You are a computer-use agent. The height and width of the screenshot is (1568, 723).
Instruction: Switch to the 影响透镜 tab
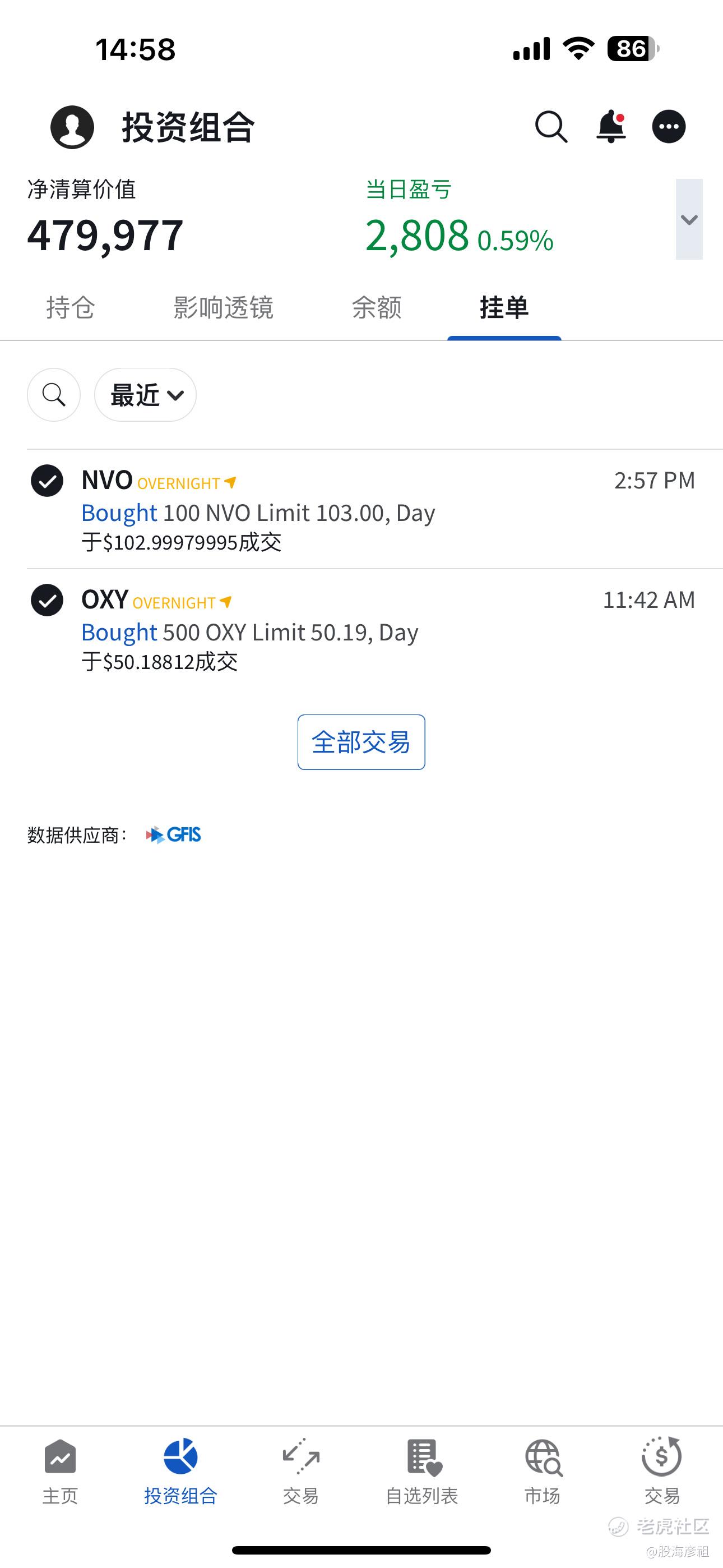224,307
